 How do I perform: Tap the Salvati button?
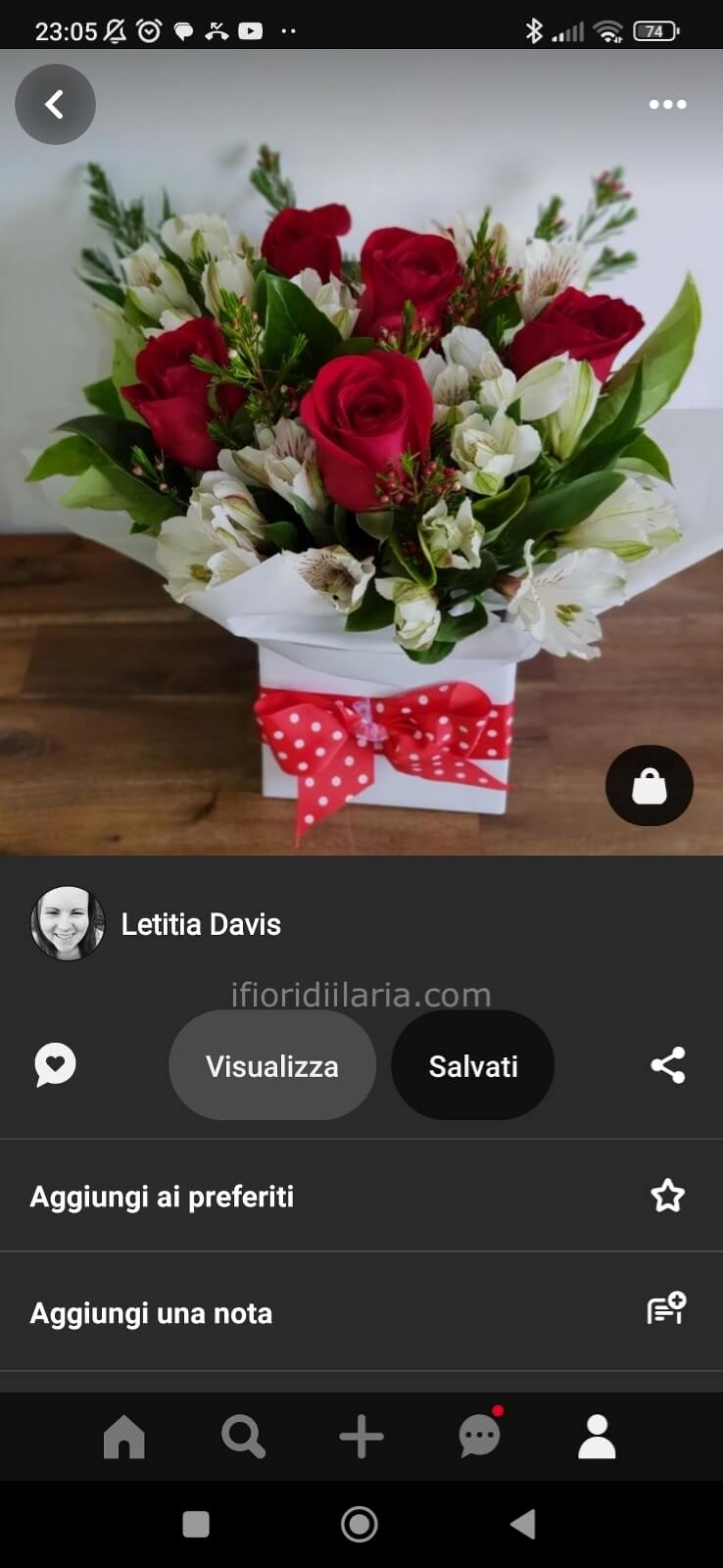(472, 1065)
